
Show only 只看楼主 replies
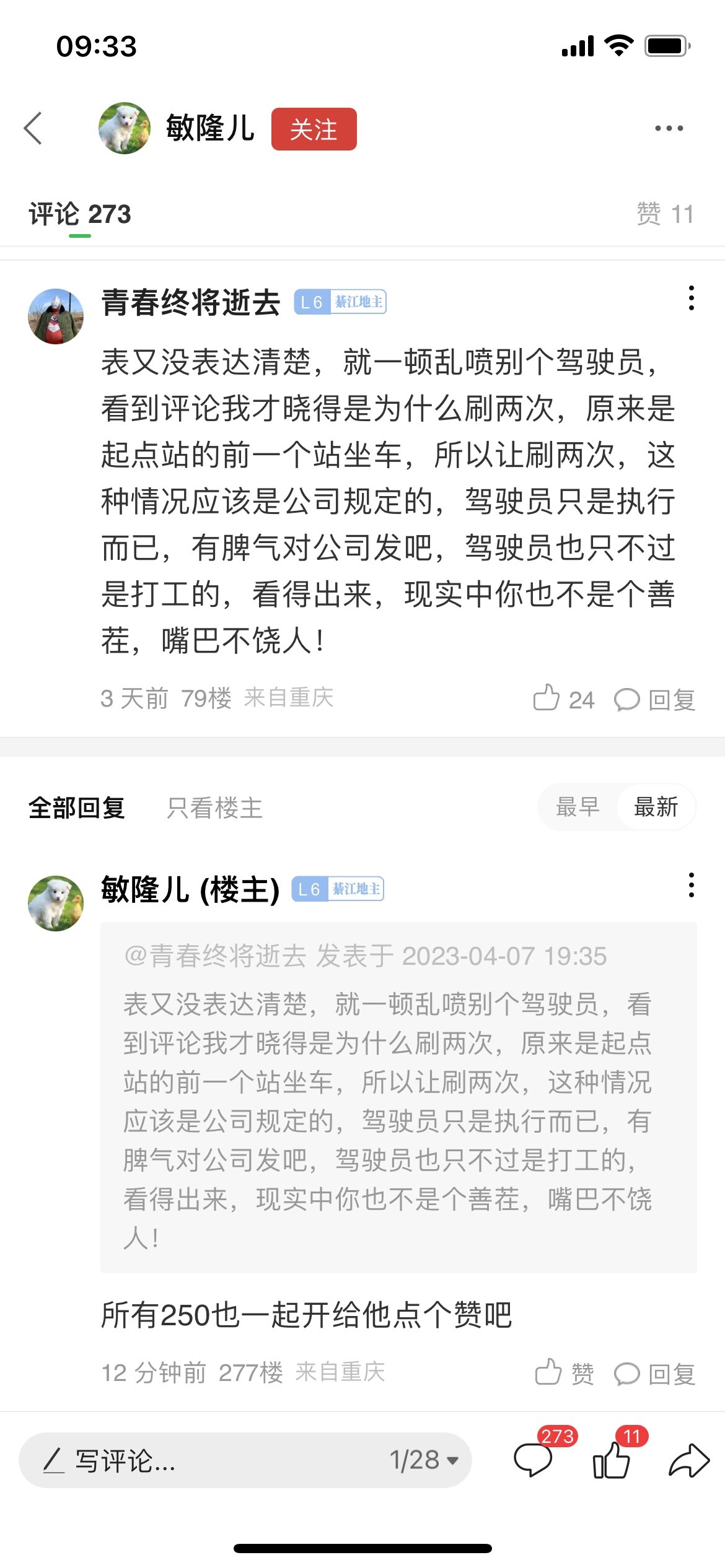tap(214, 808)
